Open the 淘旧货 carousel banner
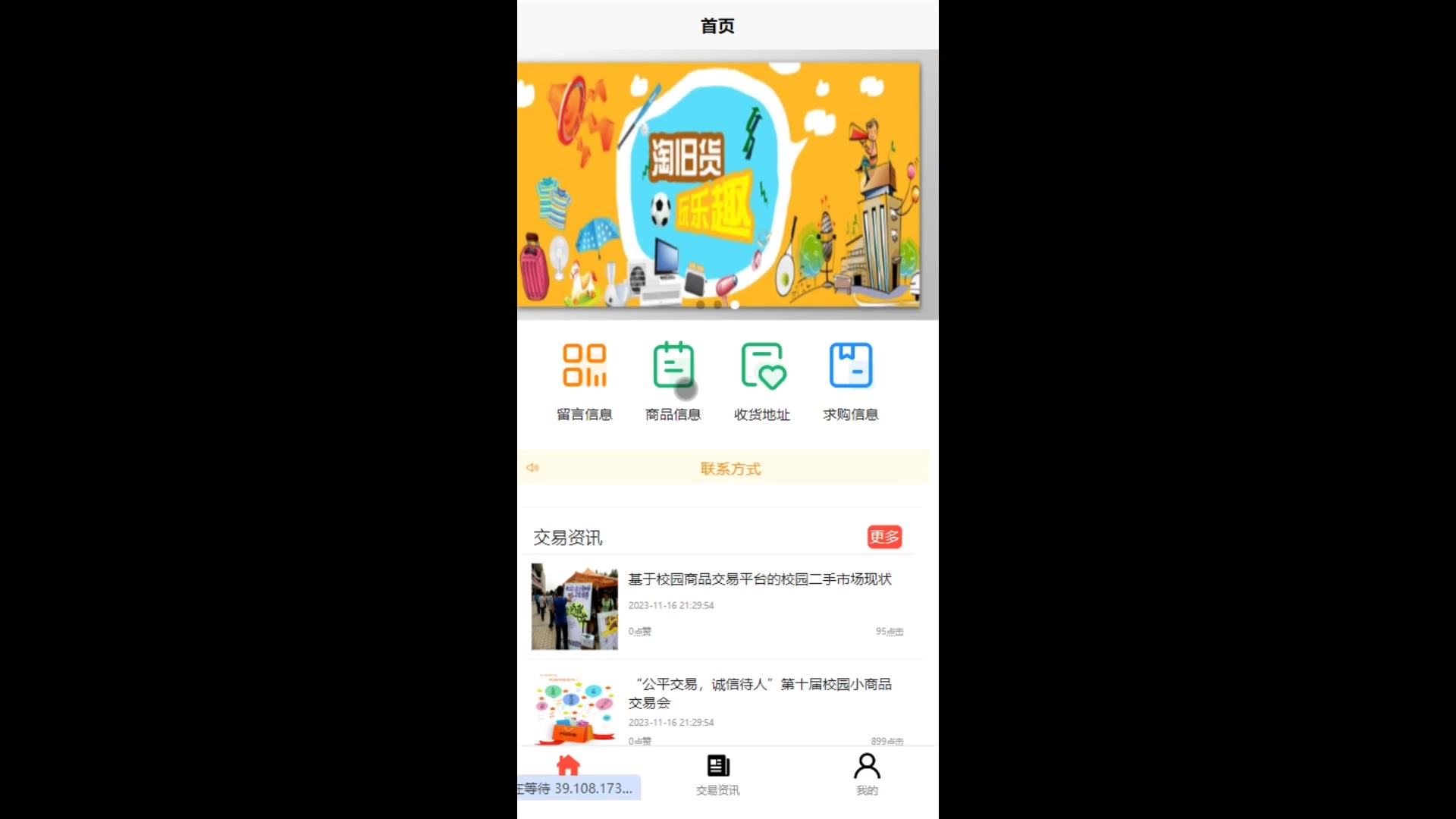The image size is (1456, 819). [718, 185]
